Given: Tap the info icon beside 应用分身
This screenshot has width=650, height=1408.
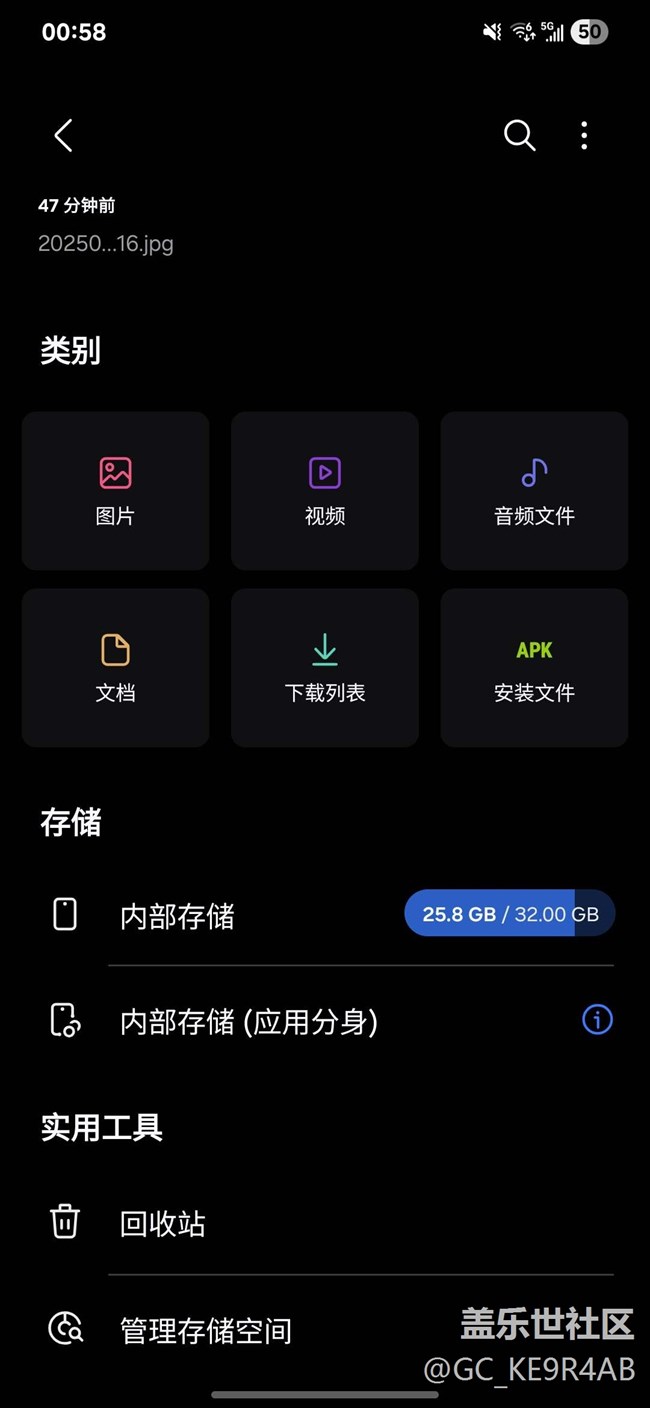Looking at the screenshot, I should [x=597, y=1020].
